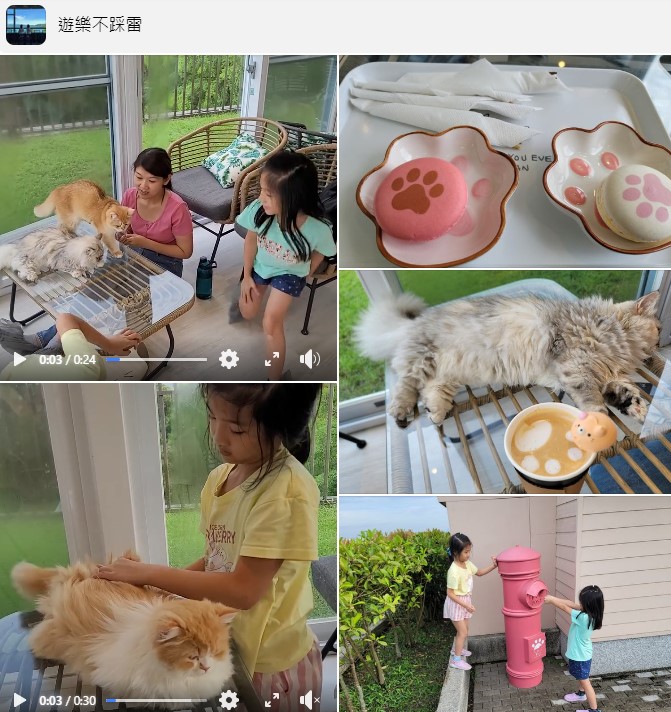Seek on the 0:30 video progress bar

pyautogui.click(x=155, y=700)
